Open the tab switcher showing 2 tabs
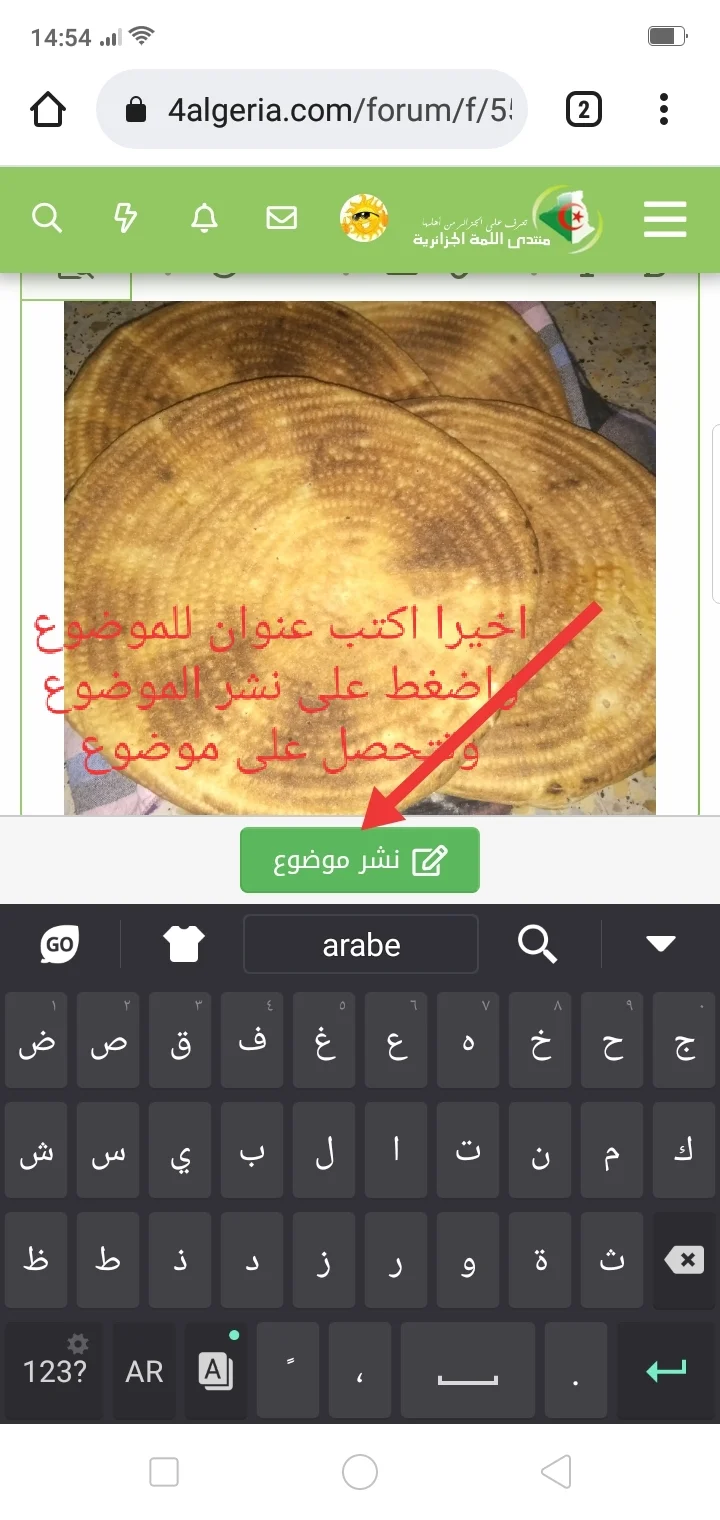The image size is (720, 1520). [x=584, y=109]
